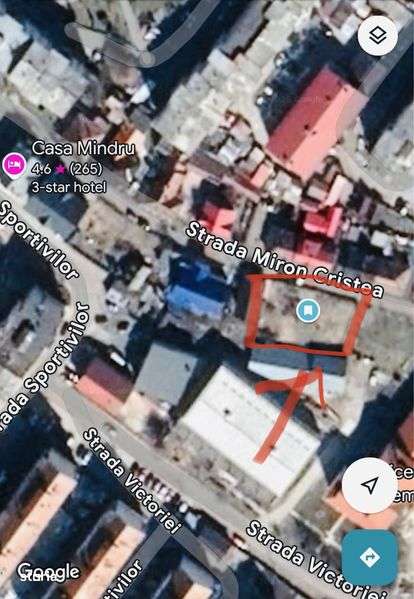
Task: Tap the blue directions button
Action: pos(370,557)
